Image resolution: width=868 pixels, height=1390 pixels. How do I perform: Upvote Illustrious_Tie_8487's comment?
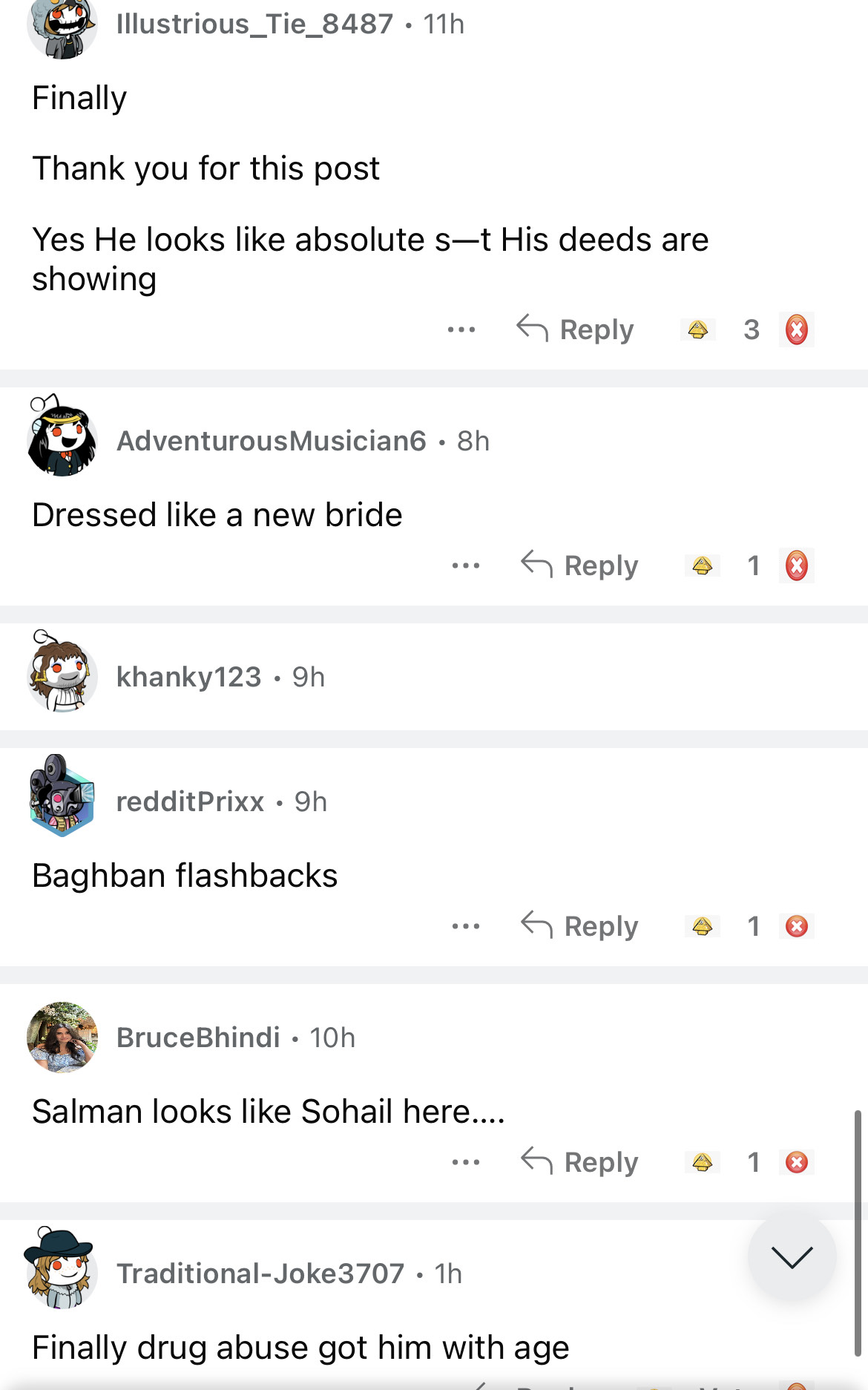point(697,330)
